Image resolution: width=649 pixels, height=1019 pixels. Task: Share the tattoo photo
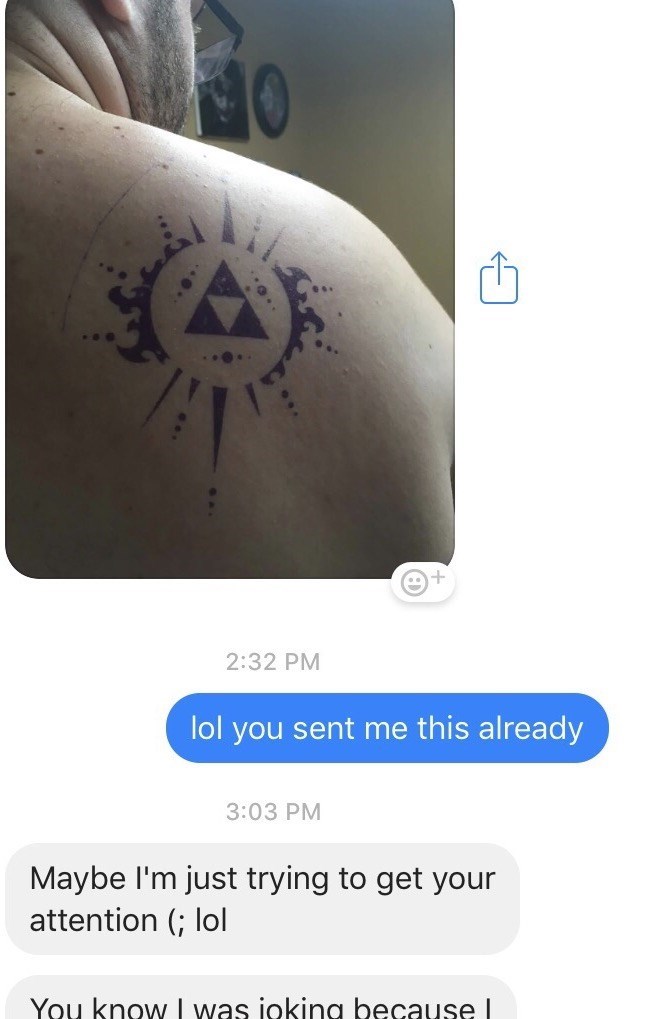click(x=499, y=277)
